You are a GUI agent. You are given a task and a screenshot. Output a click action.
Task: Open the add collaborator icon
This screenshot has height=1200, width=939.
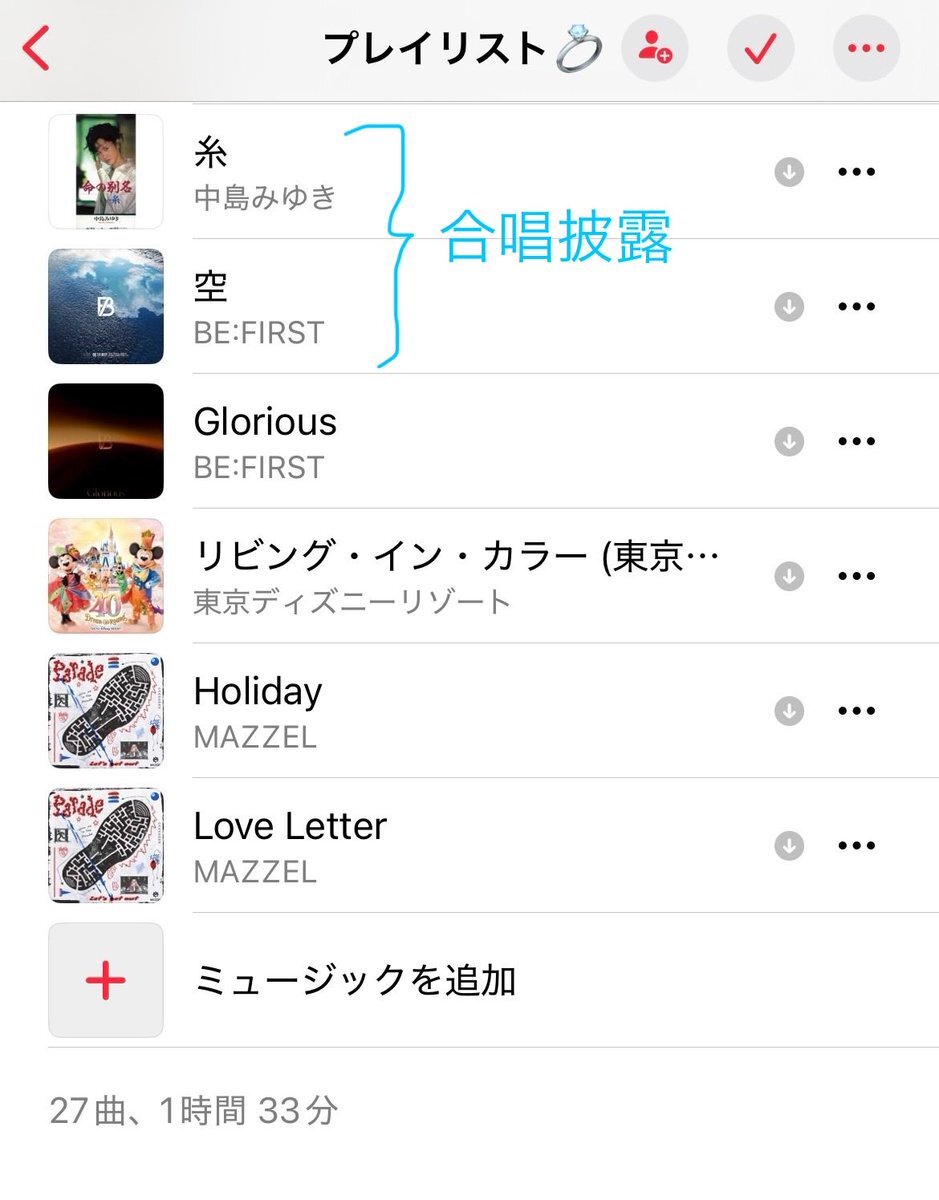656,48
